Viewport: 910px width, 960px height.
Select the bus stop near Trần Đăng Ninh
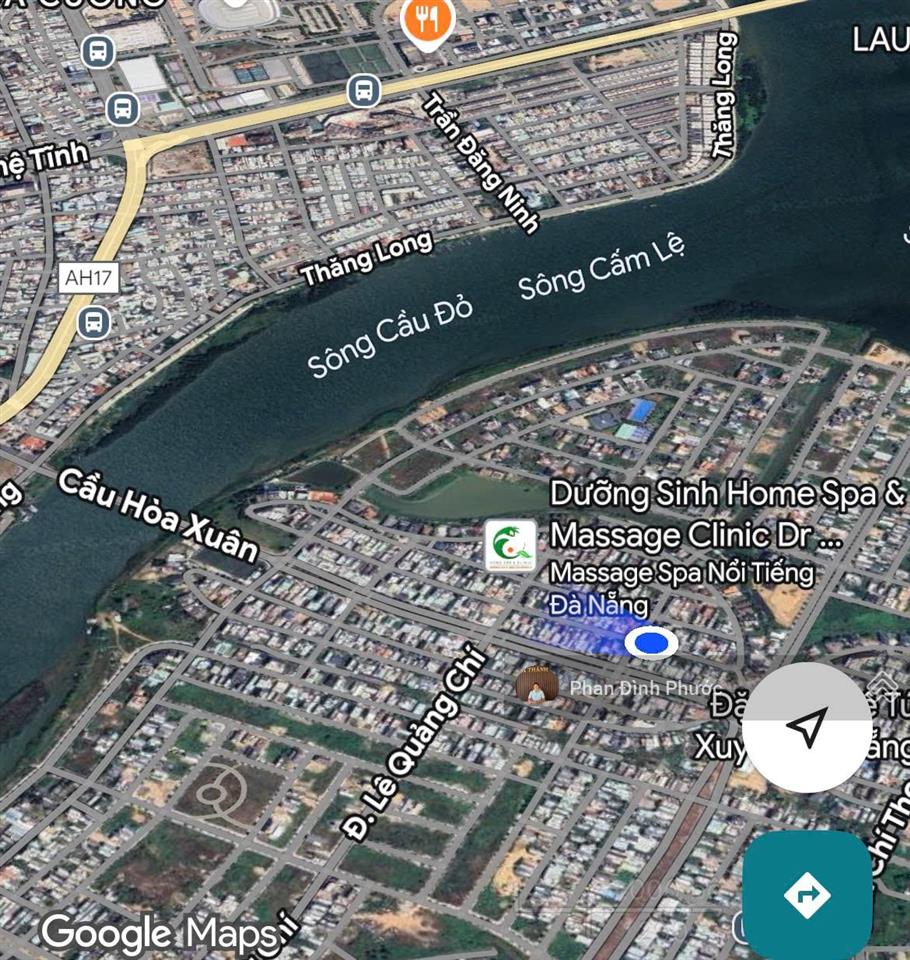364,92
